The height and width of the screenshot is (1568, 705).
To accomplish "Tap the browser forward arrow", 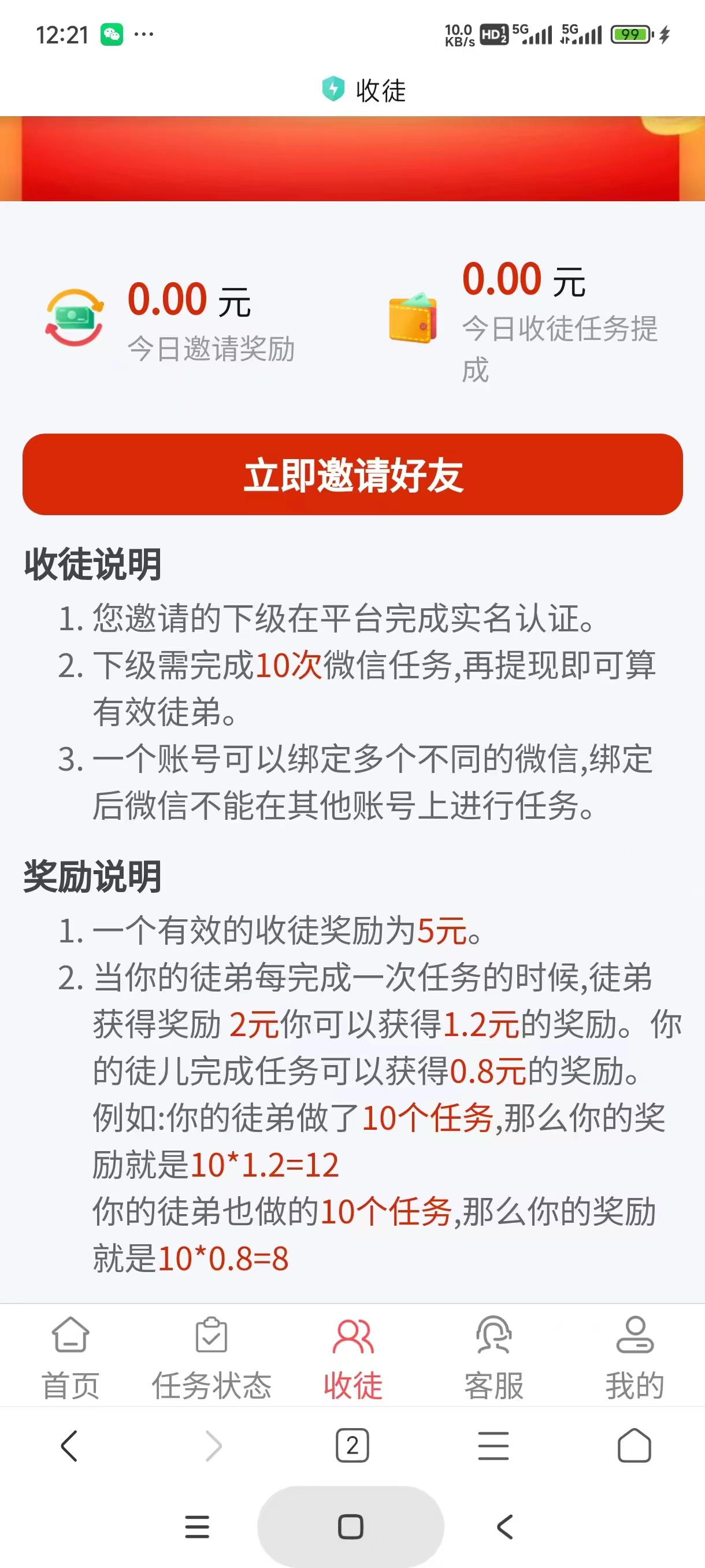I will point(212,1445).
